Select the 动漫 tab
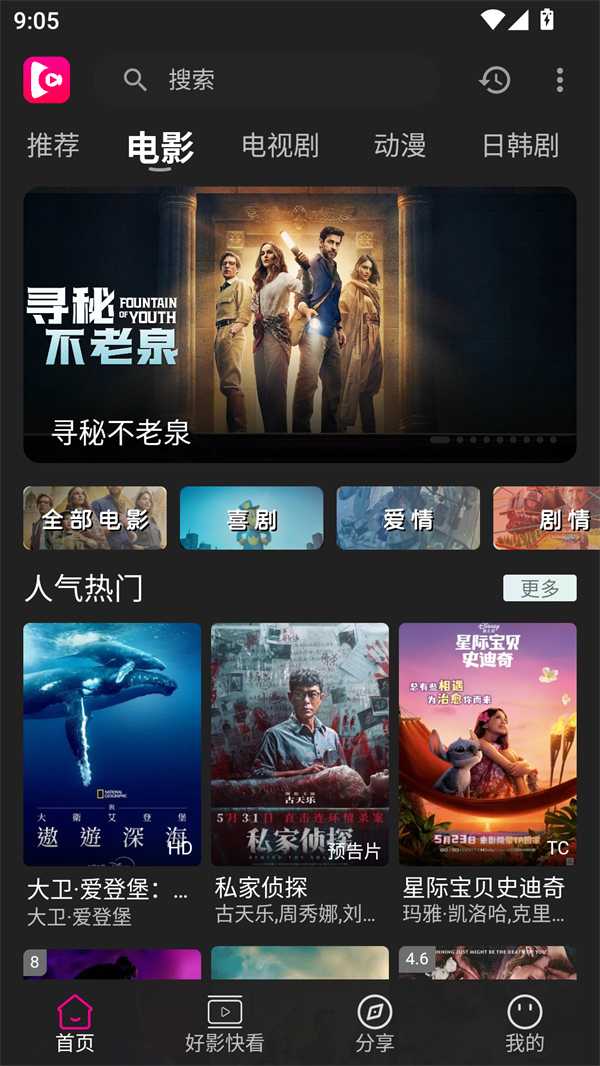The image size is (600, 1066). click(x=400, y=146)
